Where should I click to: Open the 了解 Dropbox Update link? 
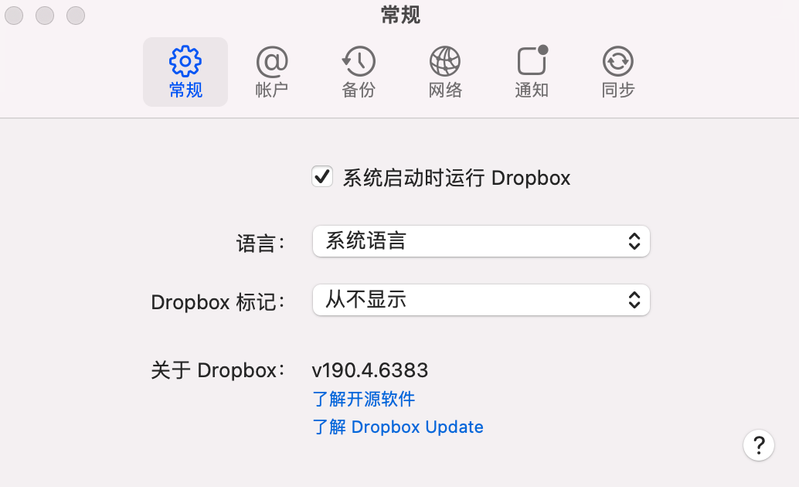point(397,427)
